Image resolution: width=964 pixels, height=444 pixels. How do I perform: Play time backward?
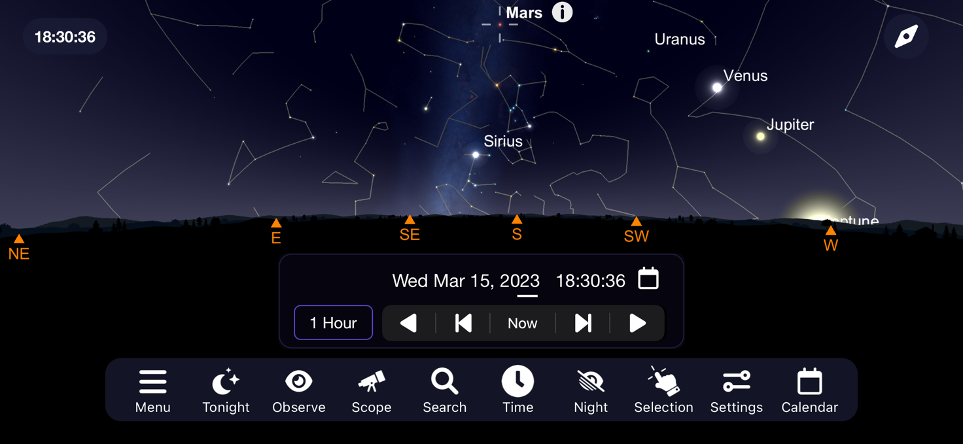[408, 323]
